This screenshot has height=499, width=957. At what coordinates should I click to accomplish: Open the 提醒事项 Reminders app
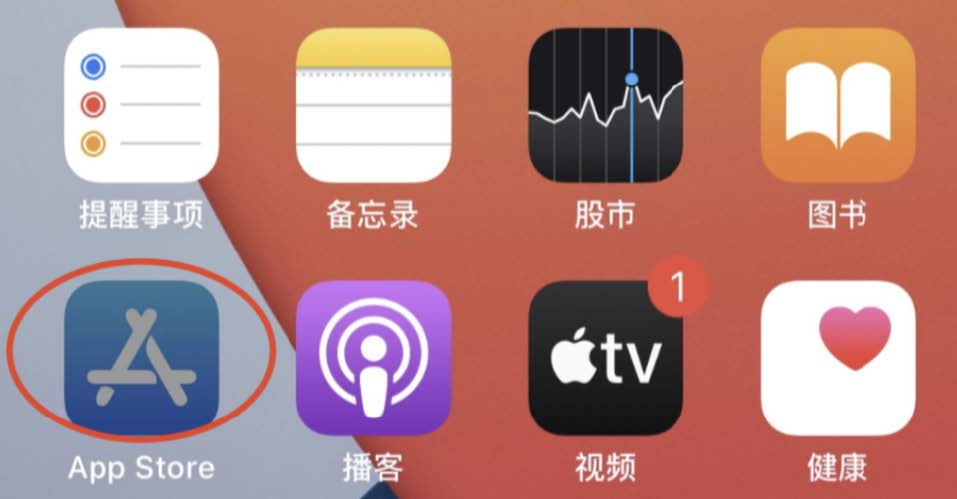click(141, 104)
